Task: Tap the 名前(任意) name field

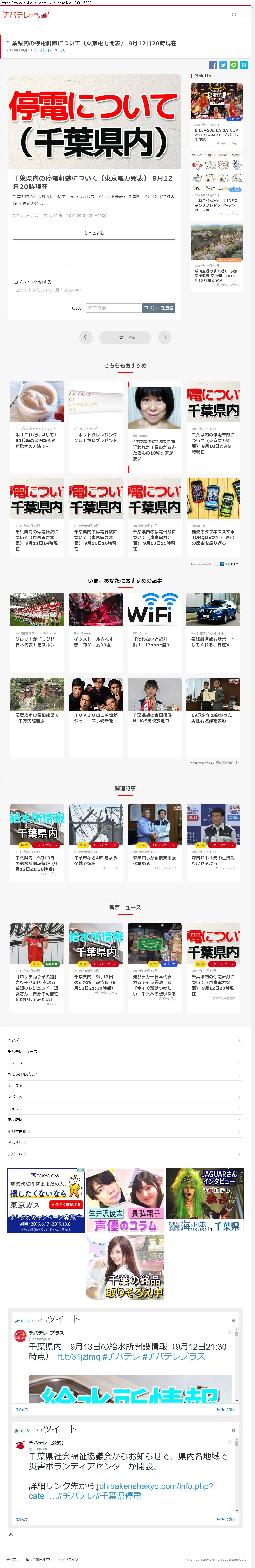Action: (113, 308)
